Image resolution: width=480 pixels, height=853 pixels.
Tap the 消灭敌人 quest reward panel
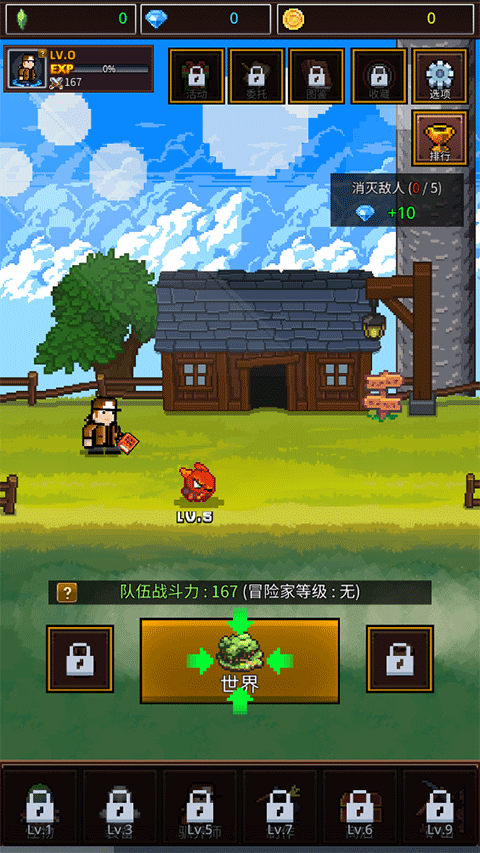click(x=397, y=200)
